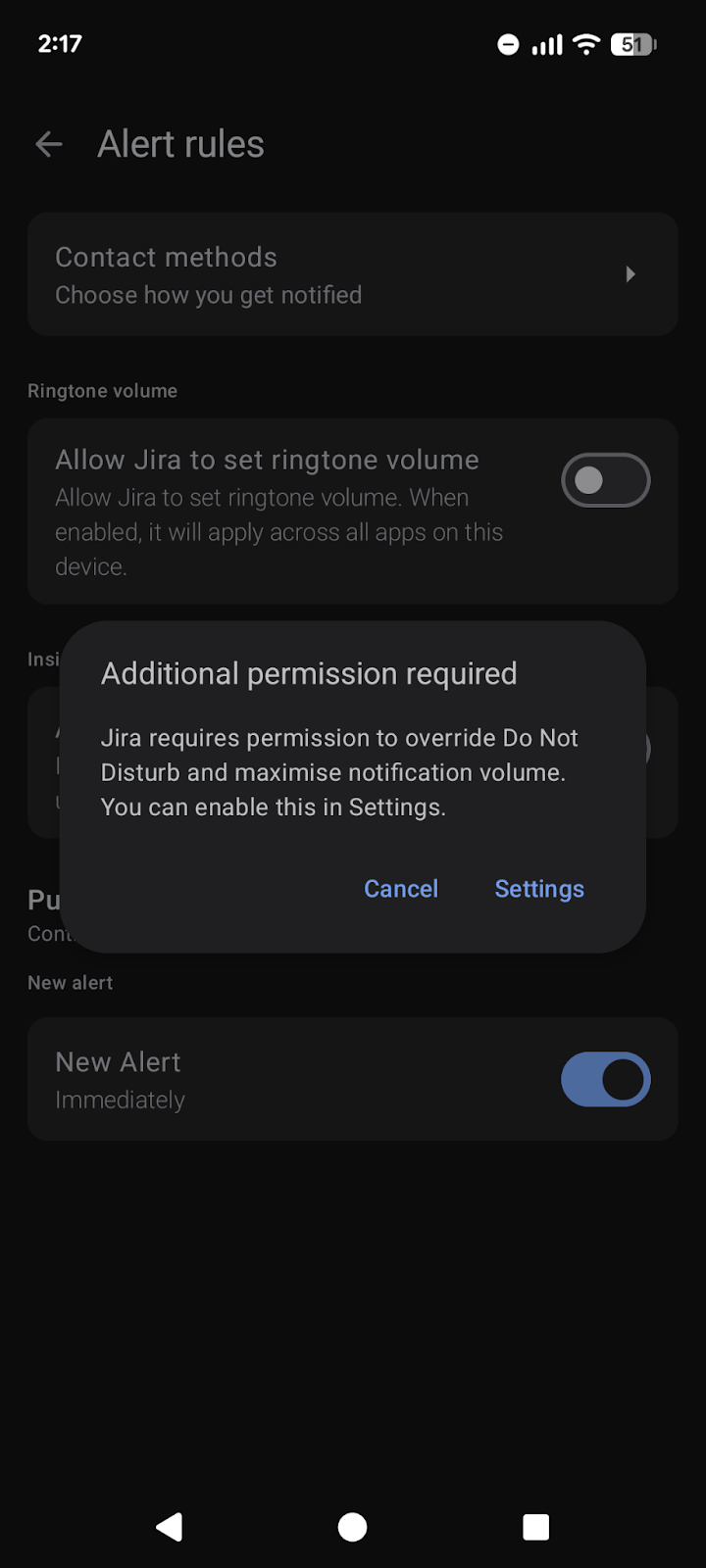
Task: Turn off the New Alert switch
Action: tap(605, 1079)
